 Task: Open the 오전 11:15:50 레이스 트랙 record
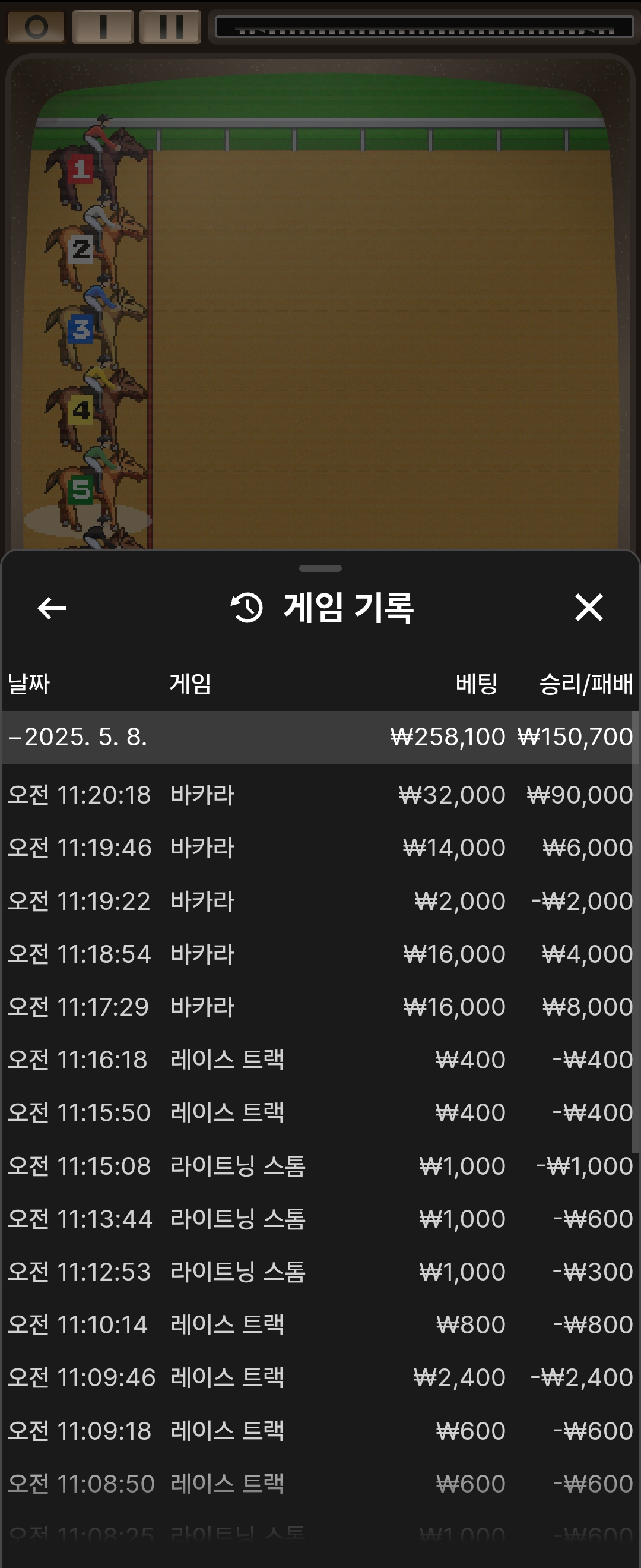click(x=320, y=1112)
